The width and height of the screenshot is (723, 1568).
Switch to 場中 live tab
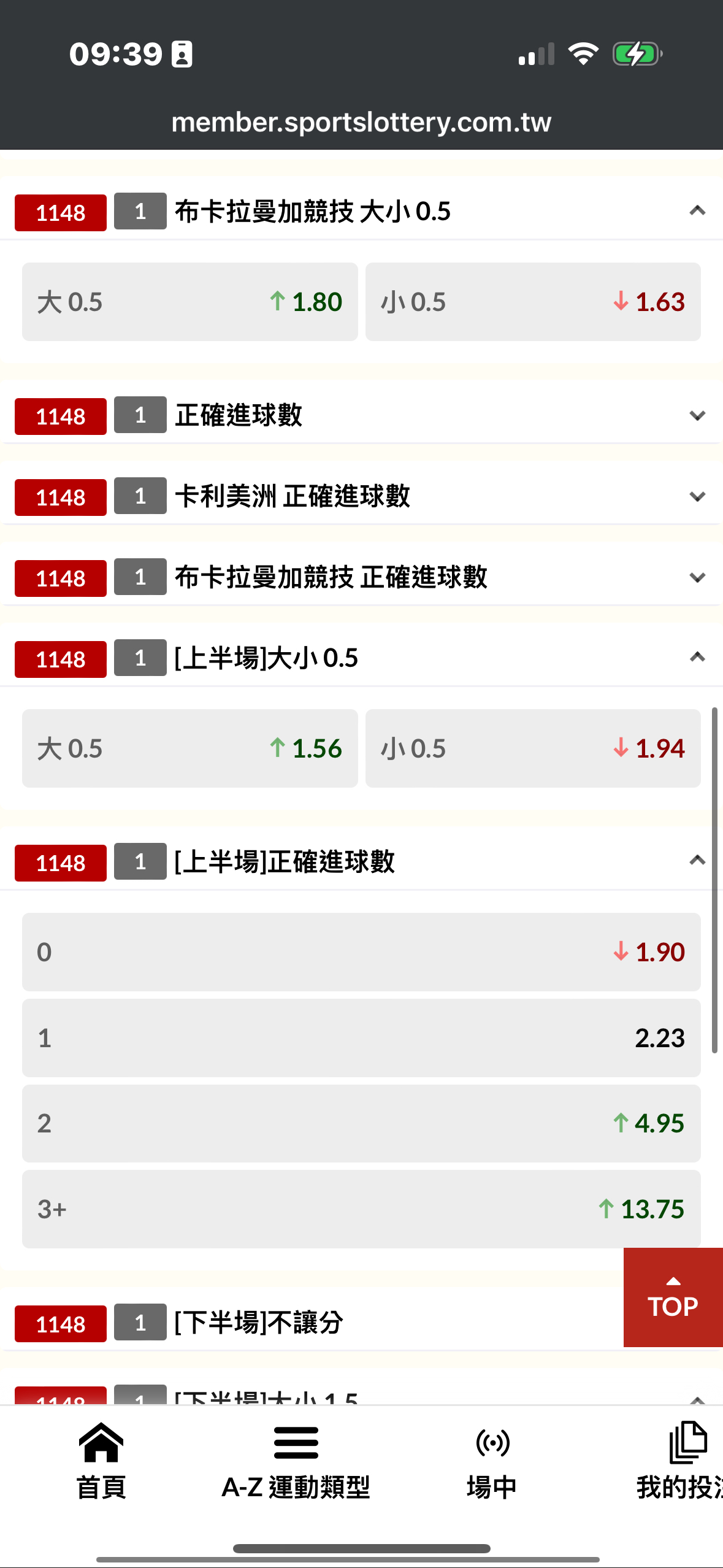[492, 1461]
